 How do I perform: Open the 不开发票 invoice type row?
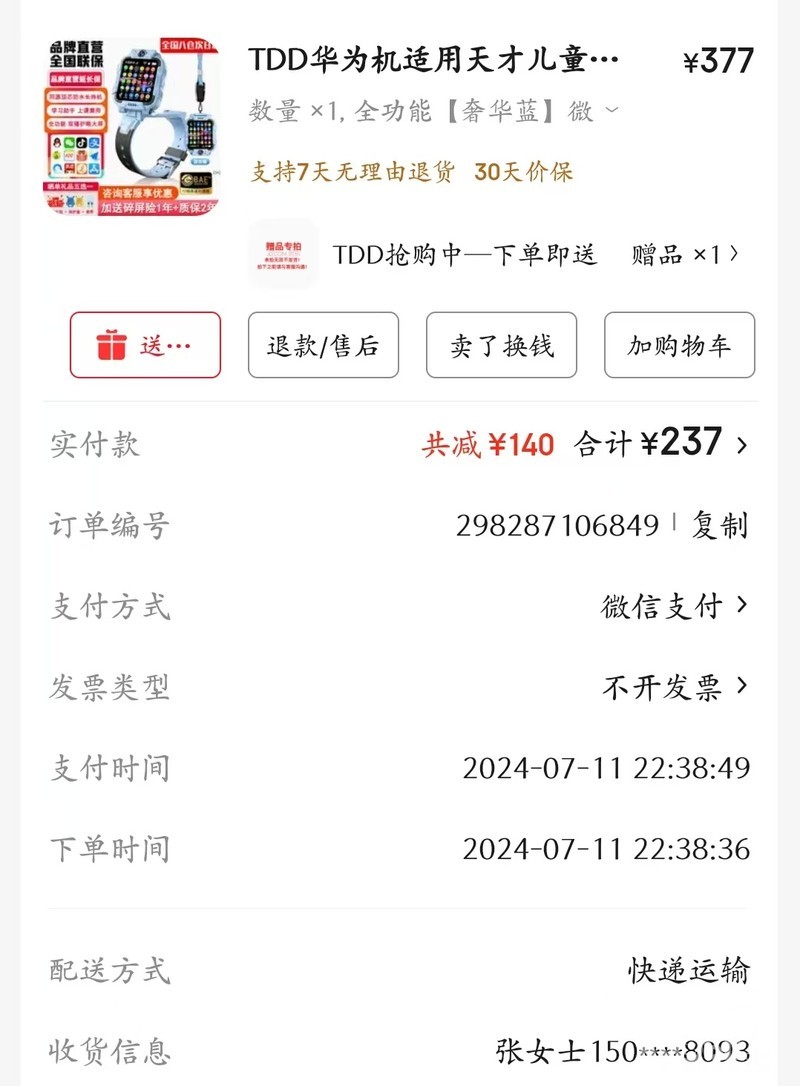tap(674, 686)
